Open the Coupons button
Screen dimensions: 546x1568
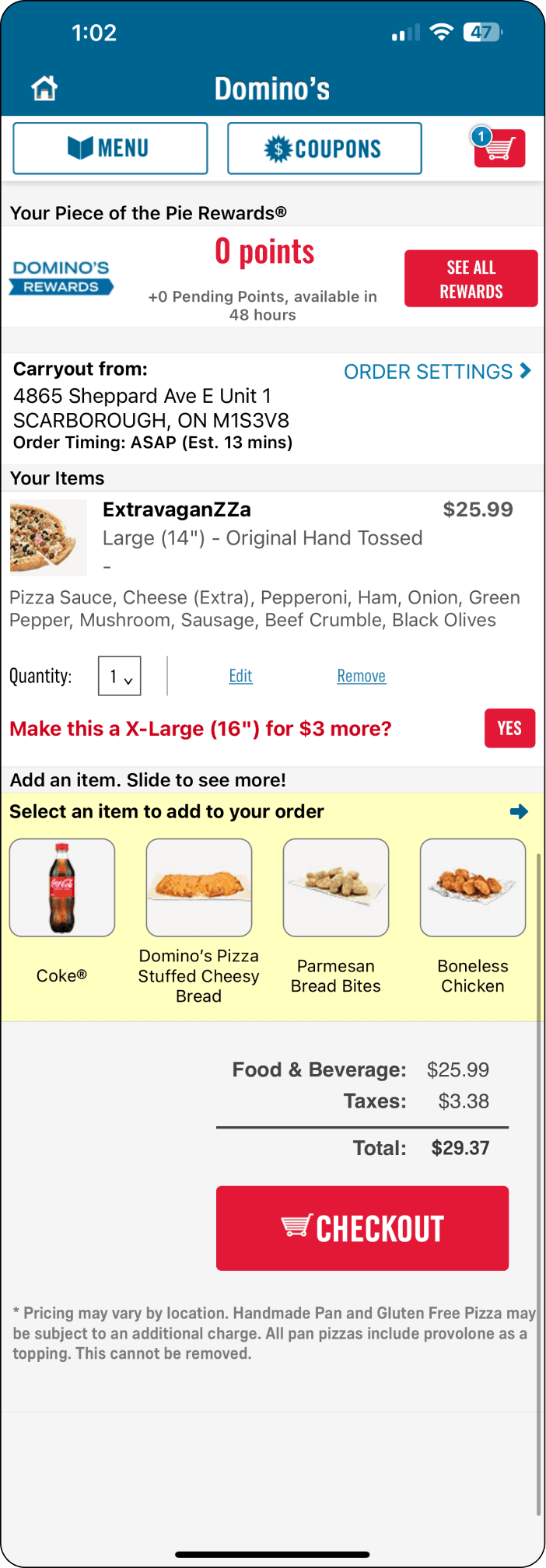tap(324, 148)
